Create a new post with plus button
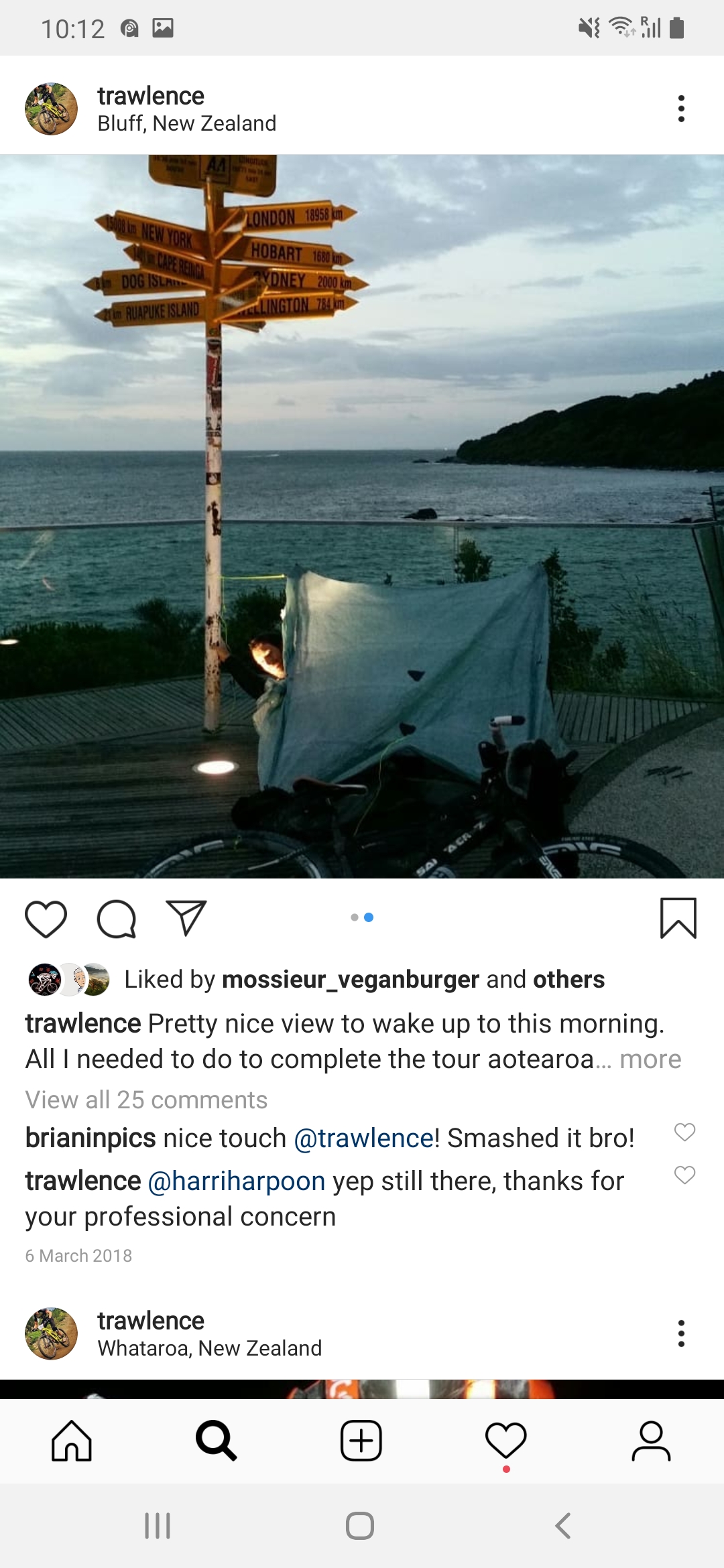This screenshot has height=1568, width=724. coord(361,1441)
